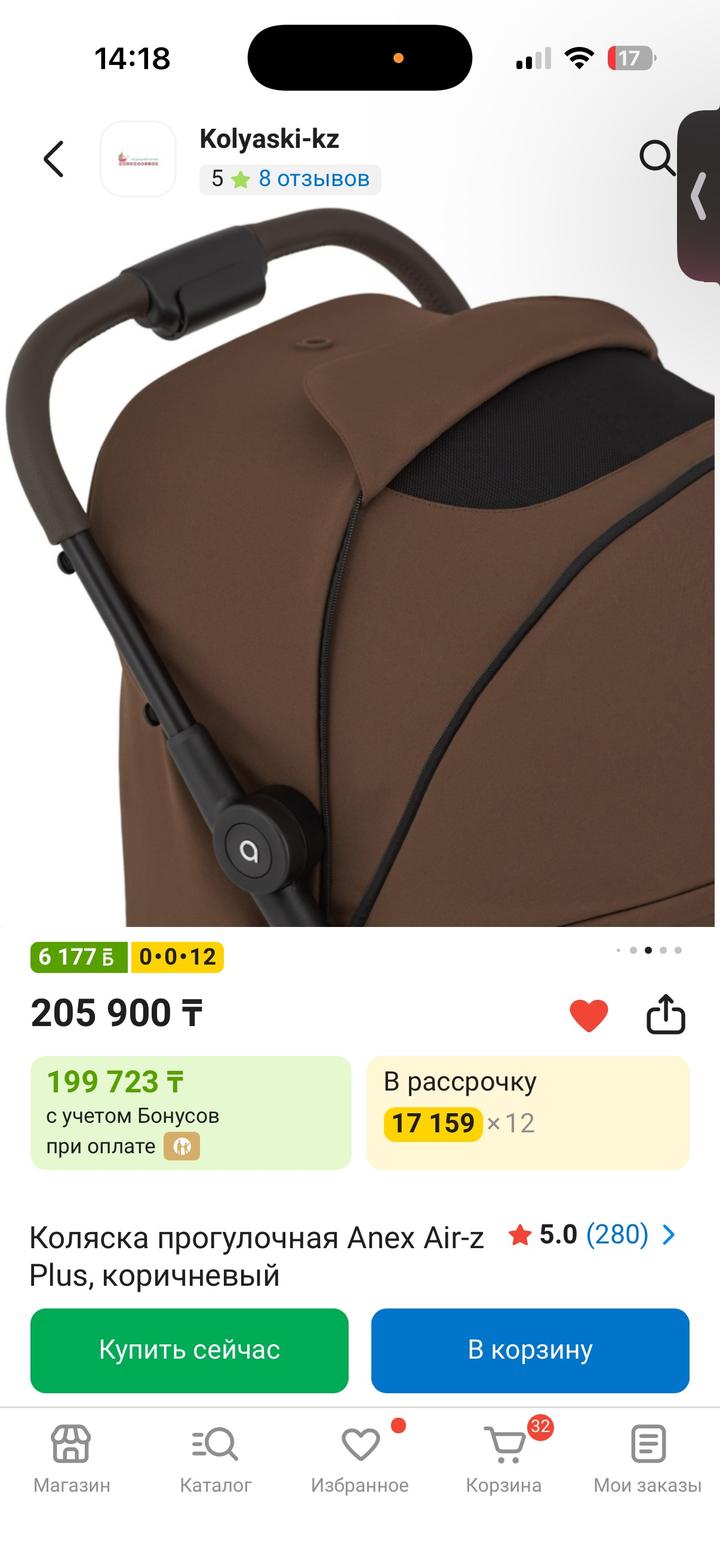Tap Купить сейчас button
This screenshot has width=720, height=1565.
(x=189, y=1350)
